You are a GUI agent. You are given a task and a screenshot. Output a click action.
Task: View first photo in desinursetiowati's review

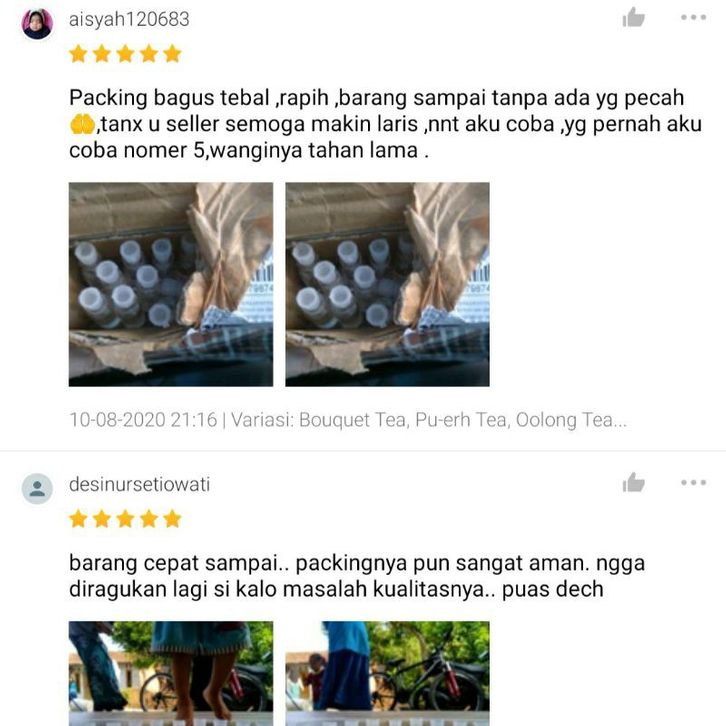pyautogui.click(x=170, y=668)
